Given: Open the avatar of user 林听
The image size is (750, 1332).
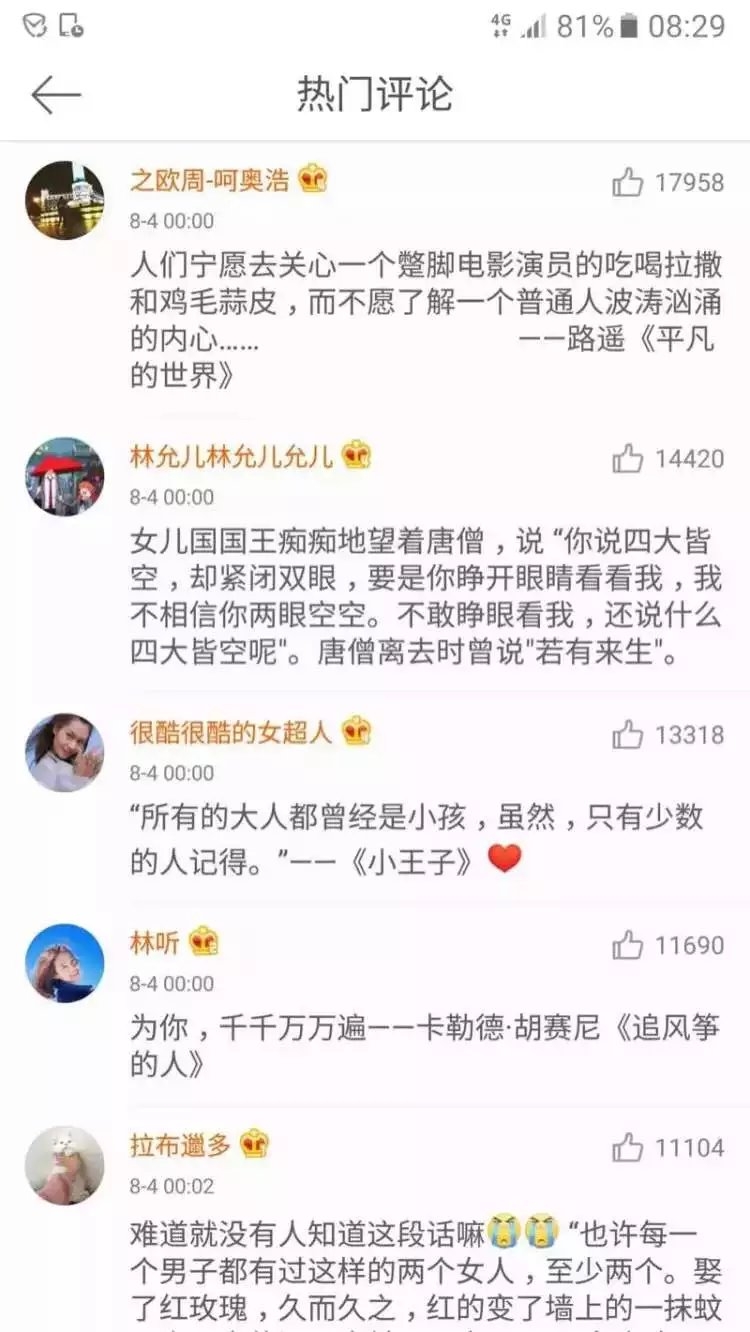Looking at the screenshot, I should pyautogui.click(x=64, y=963).
